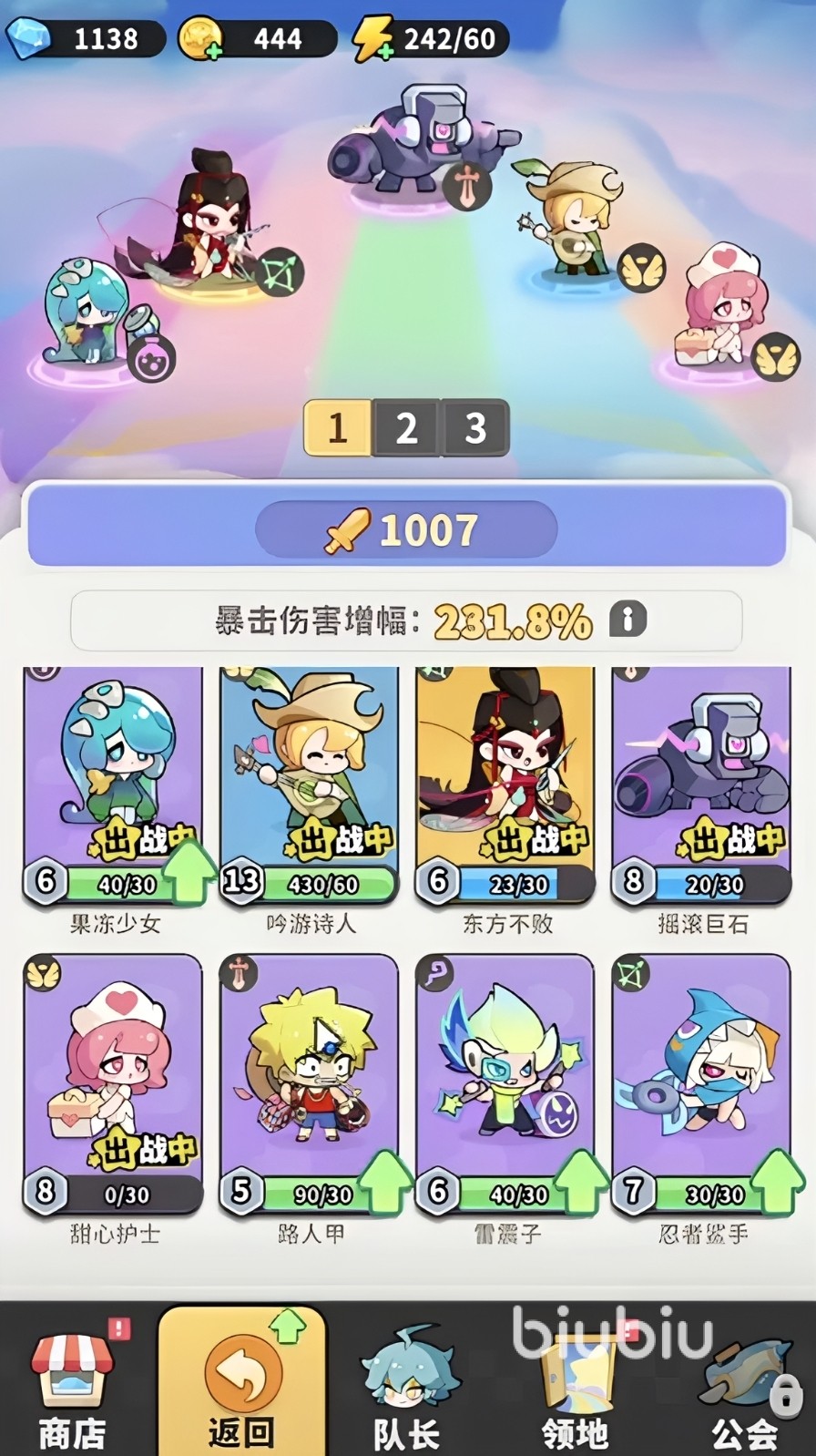Viewport: 816px width, 1456px height.
Task: Switch to team slot 1
Action: [x=337, y=427]
